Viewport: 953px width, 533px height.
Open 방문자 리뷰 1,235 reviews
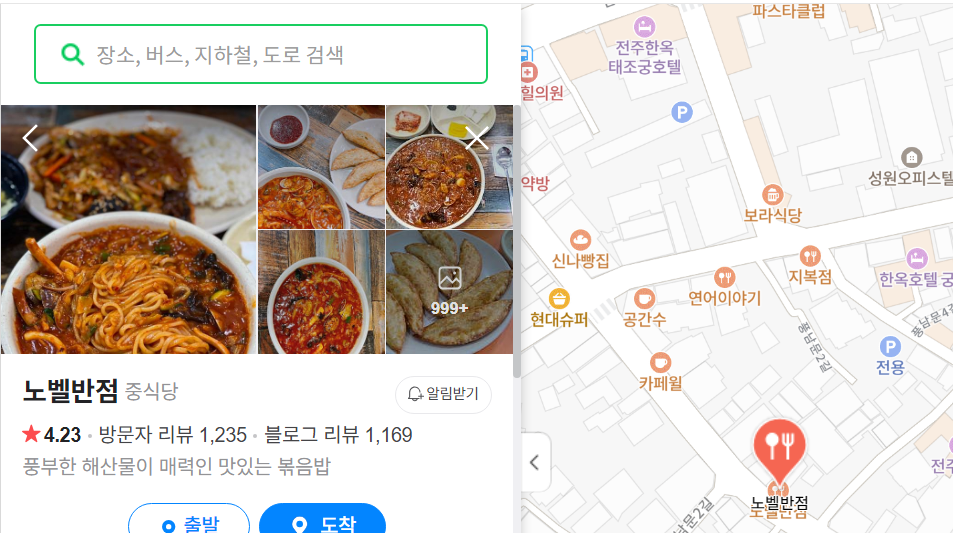[x=172, y=435]
